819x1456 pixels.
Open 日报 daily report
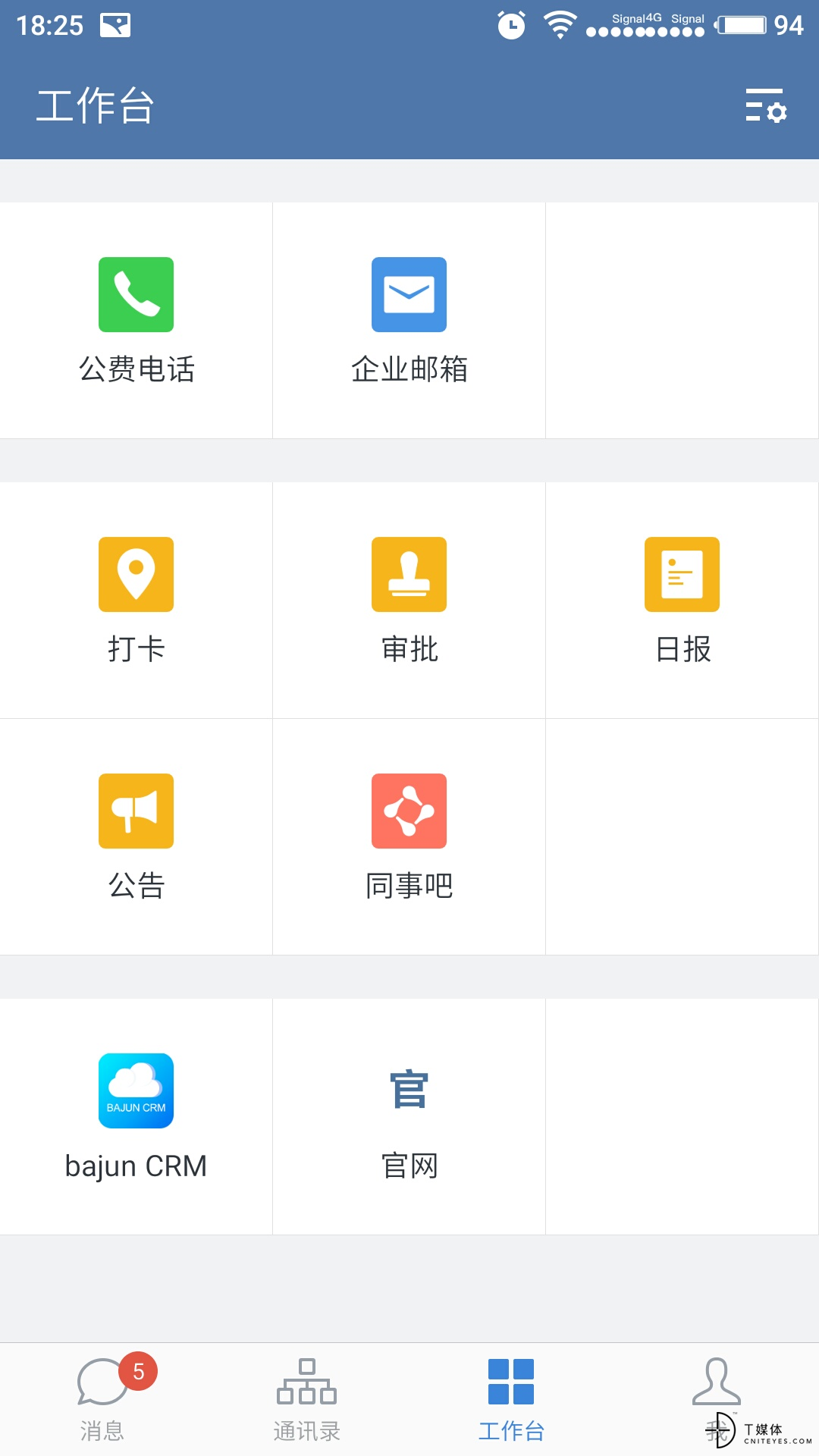point(682,600)
